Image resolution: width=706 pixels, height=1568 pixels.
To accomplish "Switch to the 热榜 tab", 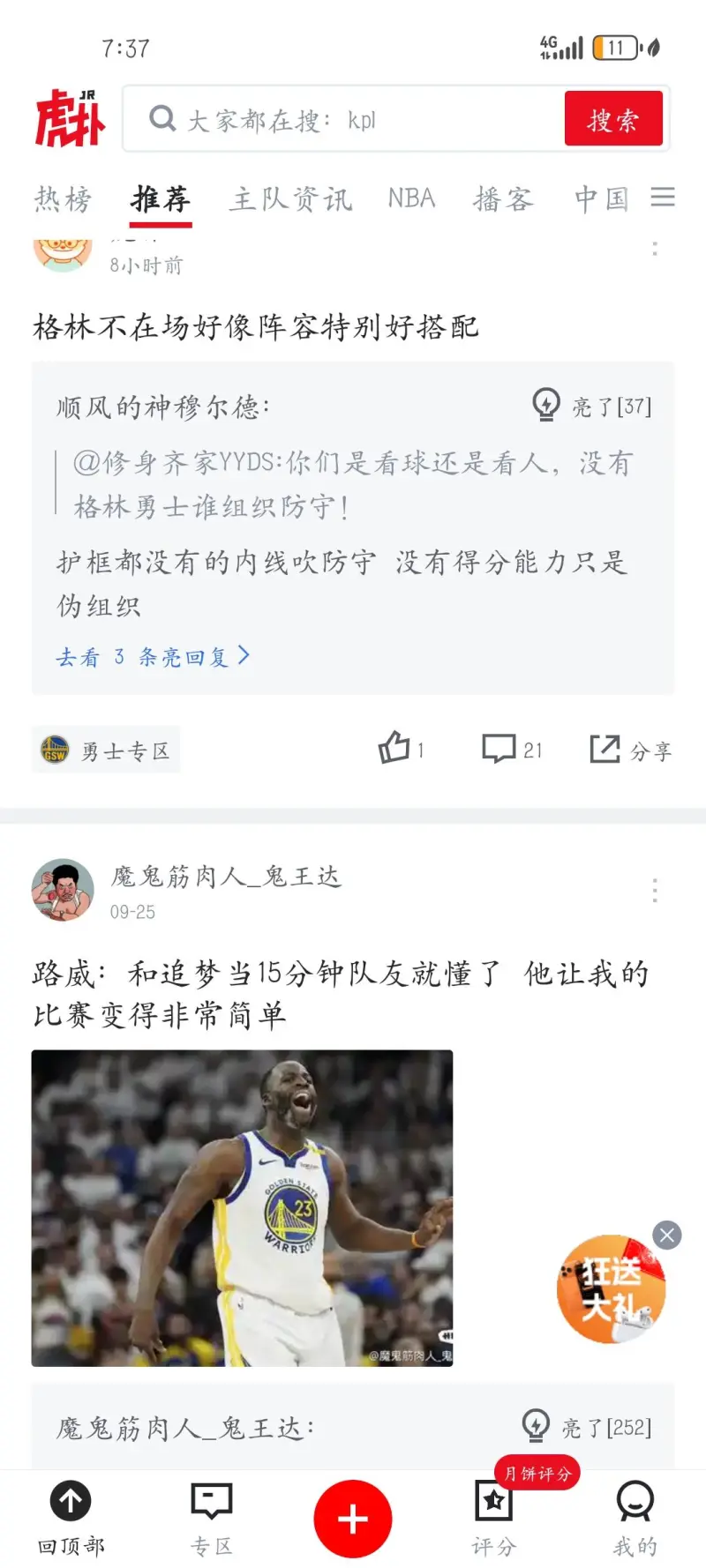I will click(63, 199).
